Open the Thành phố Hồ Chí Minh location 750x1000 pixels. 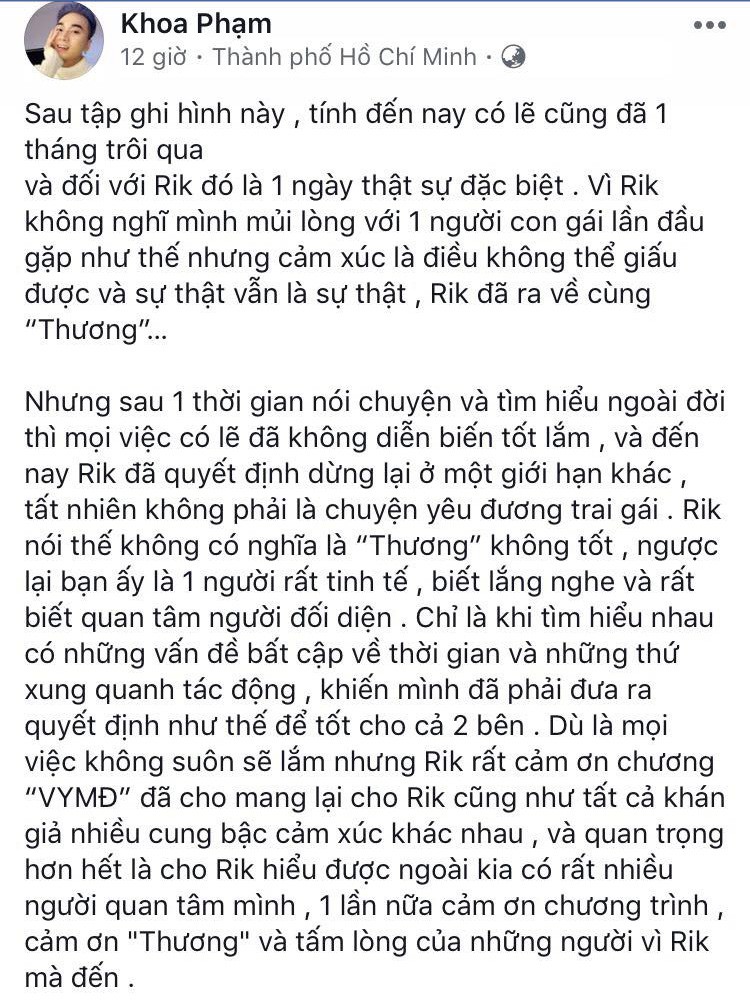click(x=345, y=57)
